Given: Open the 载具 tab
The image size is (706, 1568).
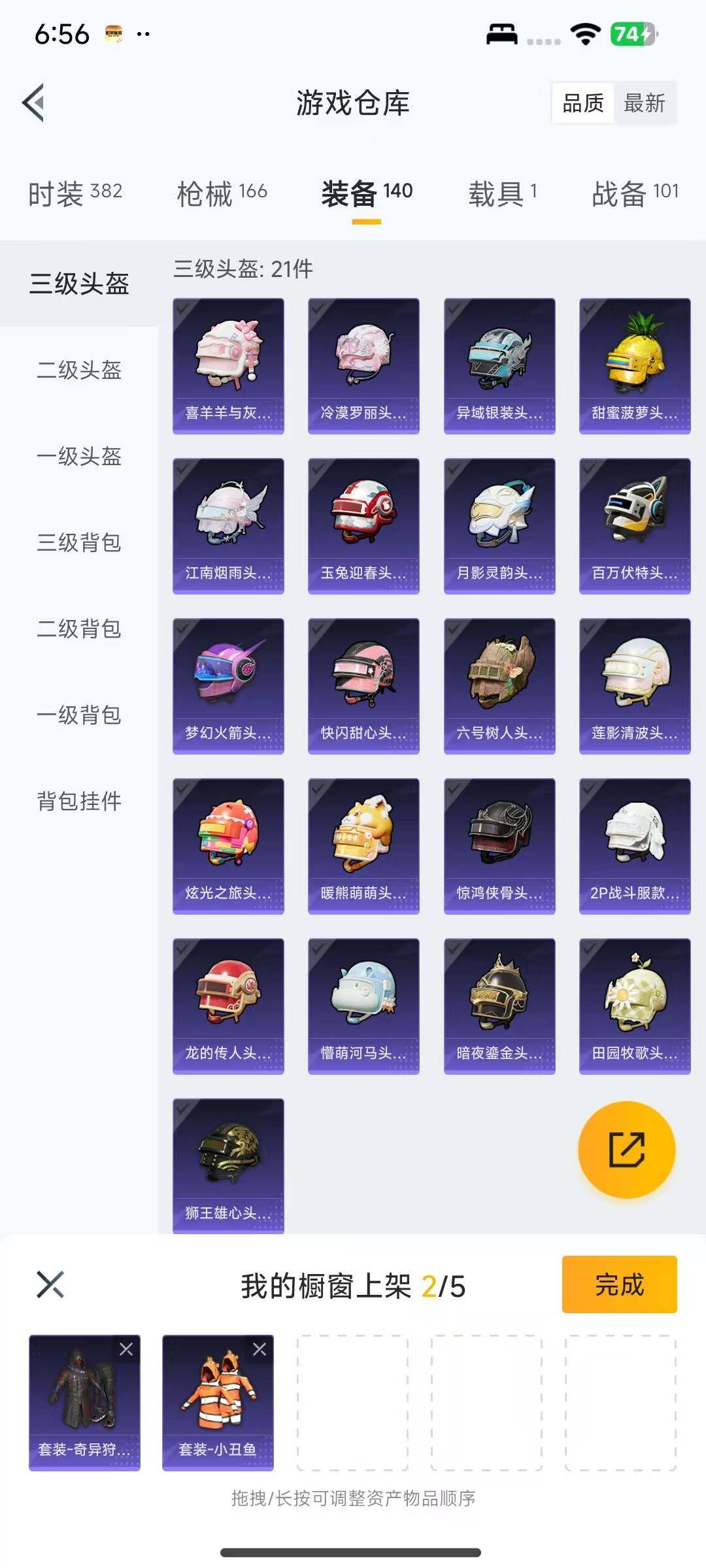Looking at the screenshot, I should click(x=502, y=193).
